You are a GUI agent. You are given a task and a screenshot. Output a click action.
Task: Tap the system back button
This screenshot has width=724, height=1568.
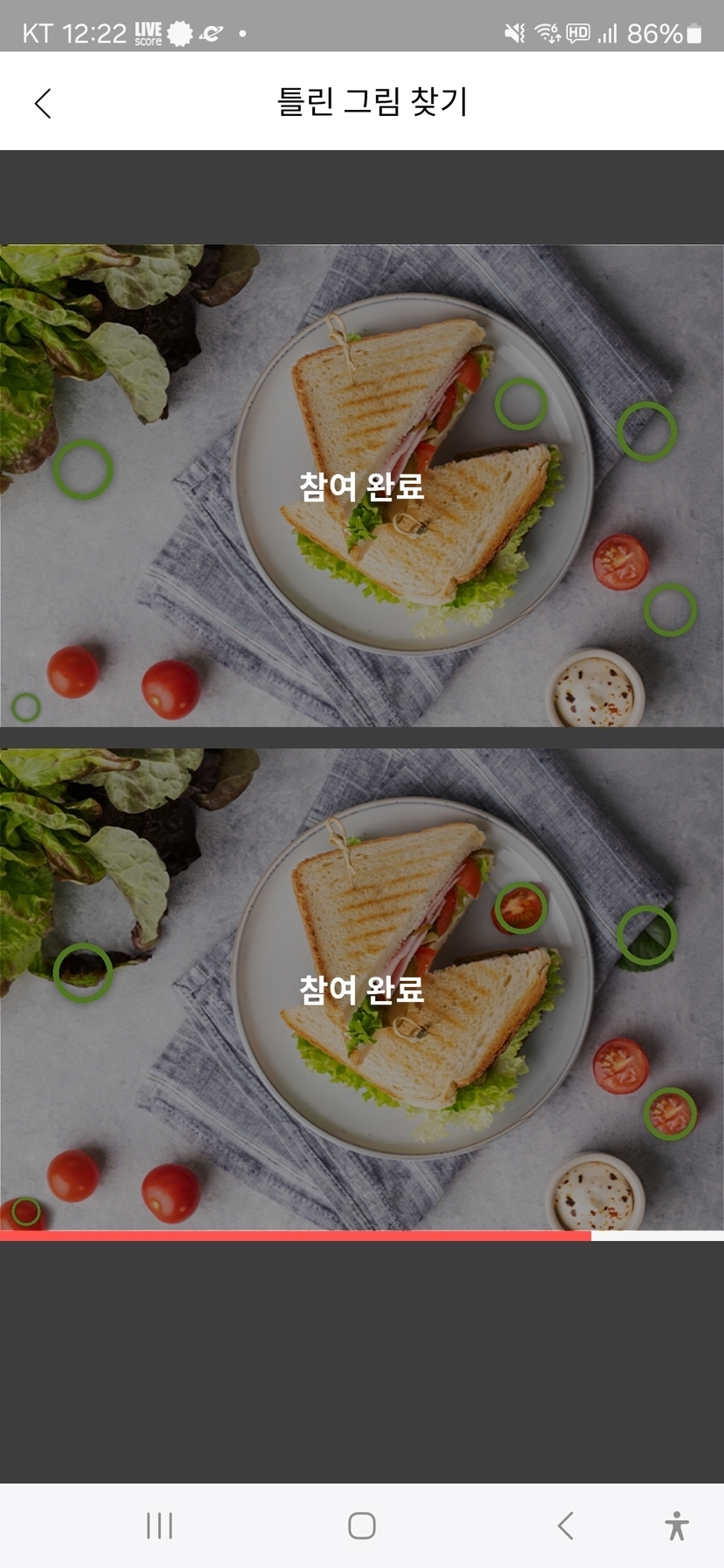point(565,1525)
